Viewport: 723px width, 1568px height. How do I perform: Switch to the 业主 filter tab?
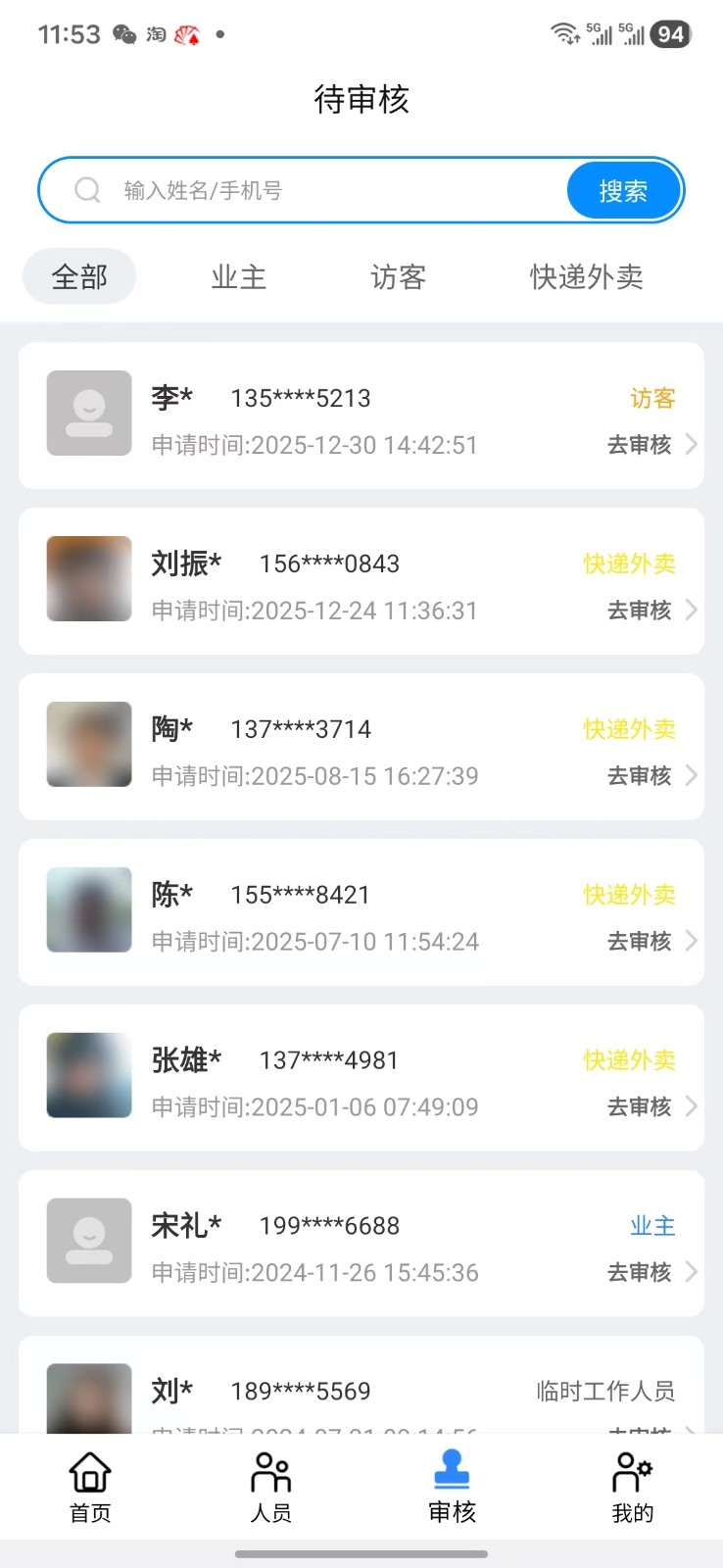pos(239,277)
